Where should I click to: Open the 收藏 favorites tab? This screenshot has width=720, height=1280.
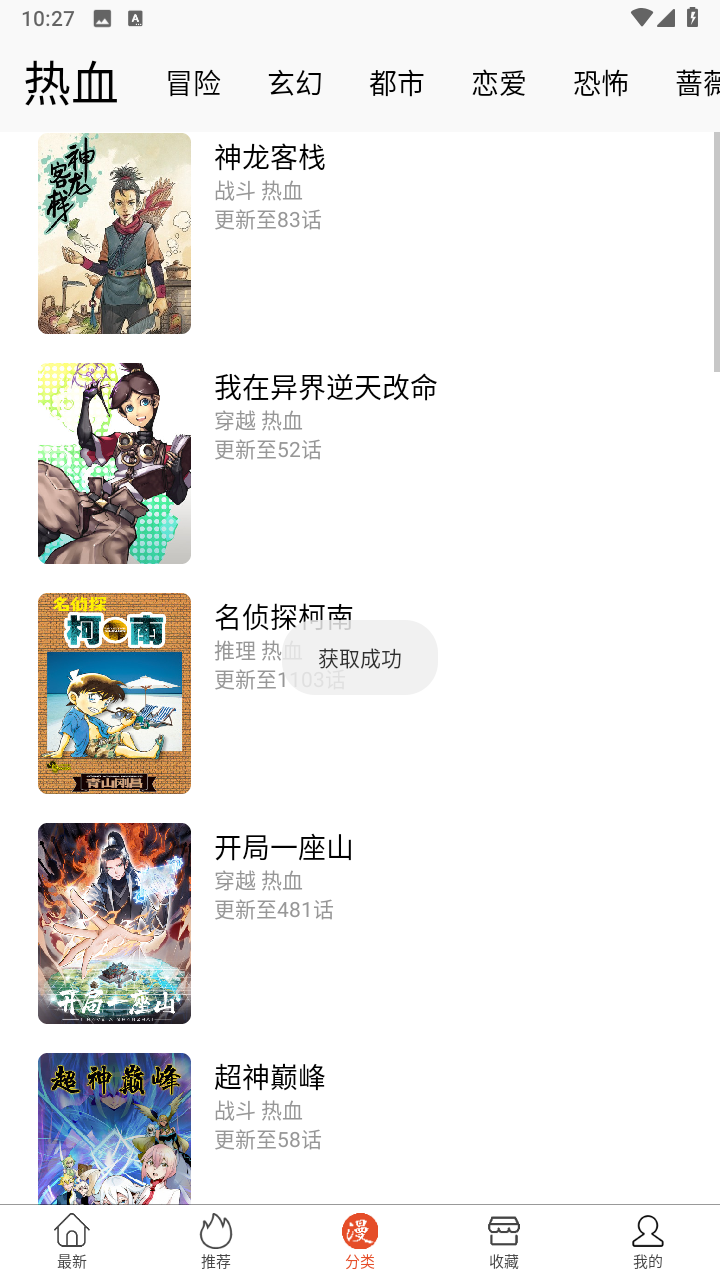point(504,1242)
